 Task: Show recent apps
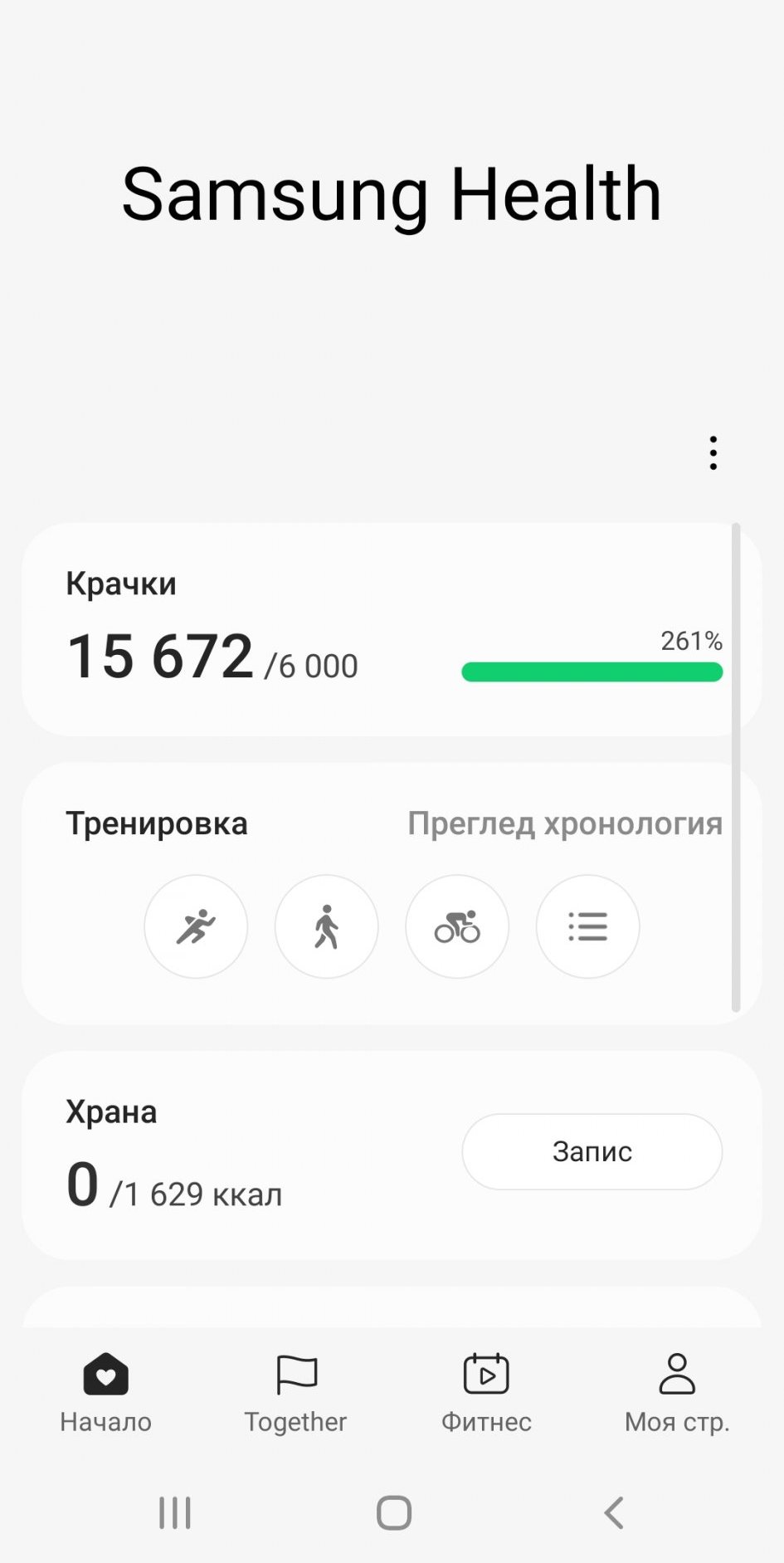[x=175, y=1512]
